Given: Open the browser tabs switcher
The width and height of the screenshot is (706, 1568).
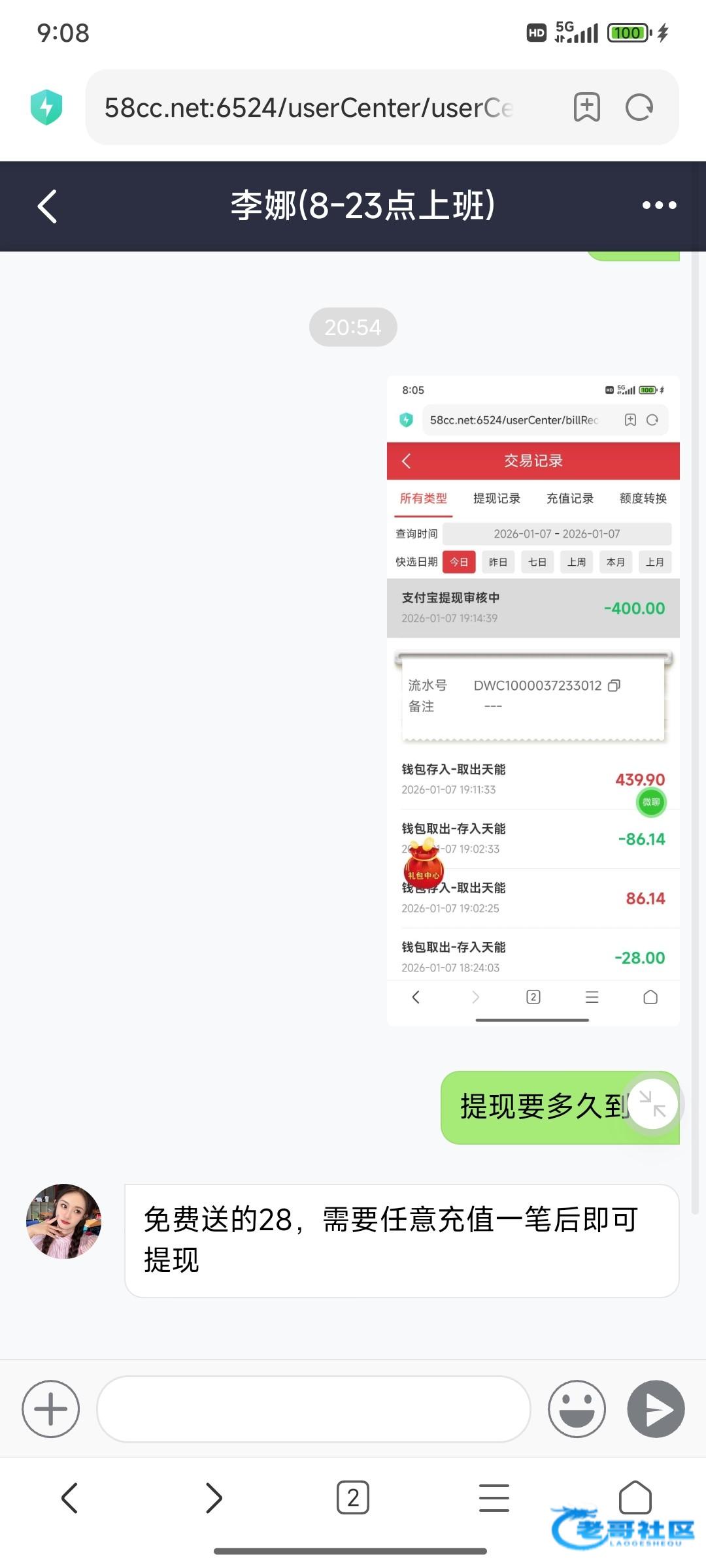Looking at the screenshot, I should coord(353,1497).
